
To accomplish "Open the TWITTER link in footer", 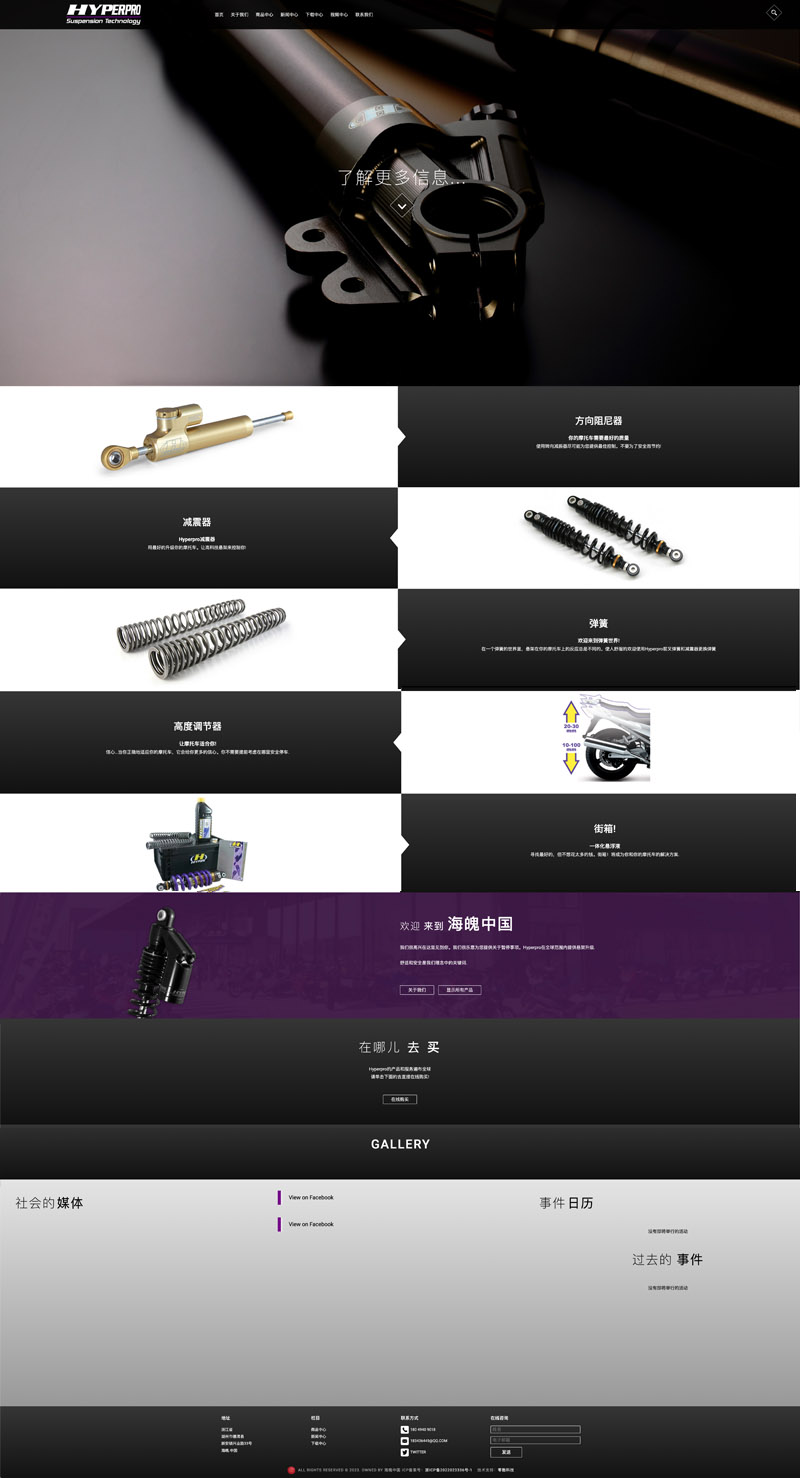I will pos(418,1452).
